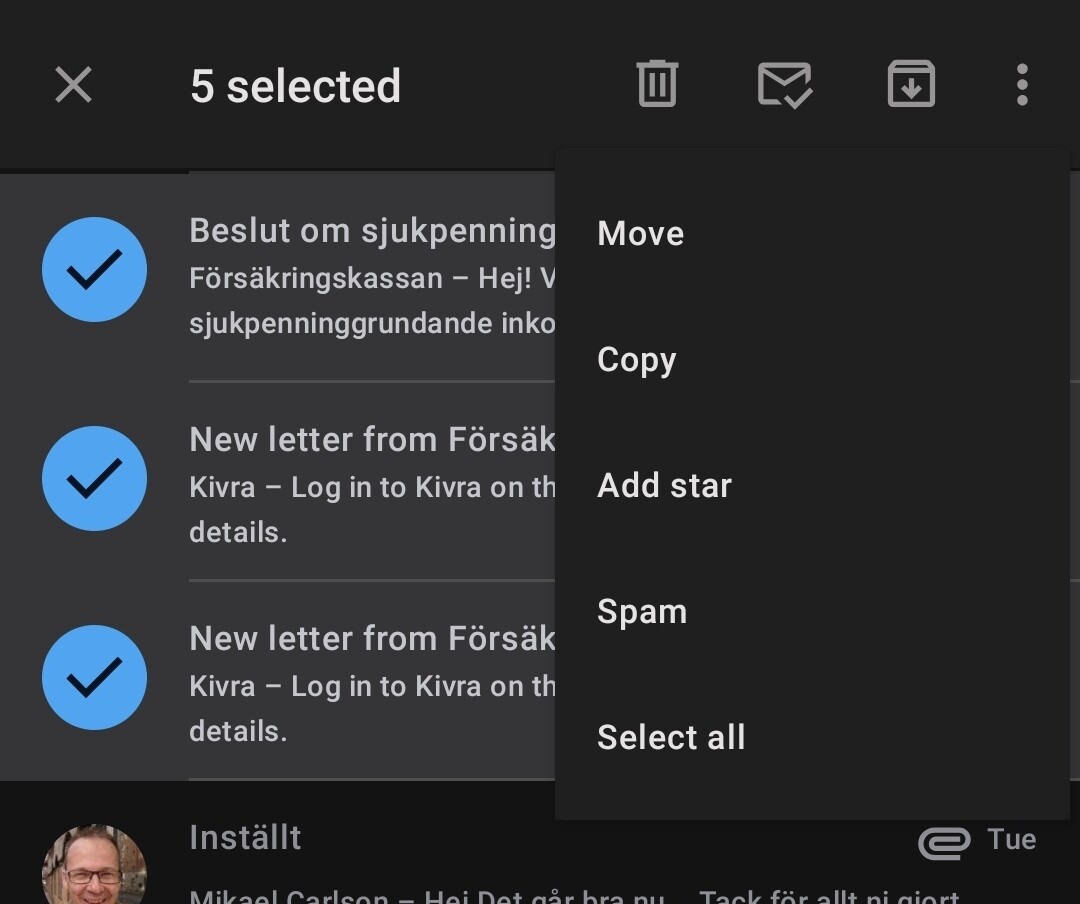The width and height of the screenshot is (1080, 904).
Task: Select Copy in the dropdown menu
Action: pyautogui.click(x=637, y=359)
